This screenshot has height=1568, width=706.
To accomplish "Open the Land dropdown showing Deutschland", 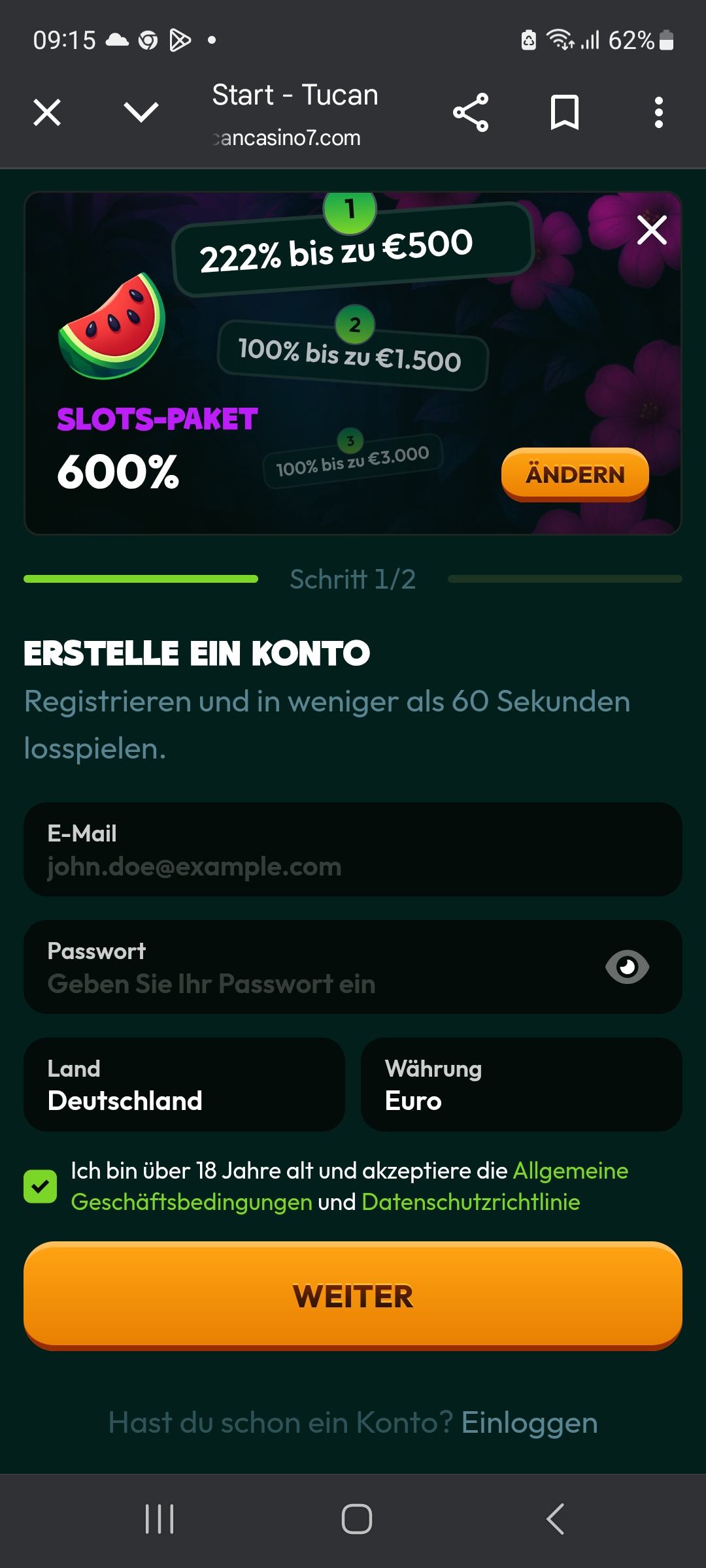I will point(184,1085).
